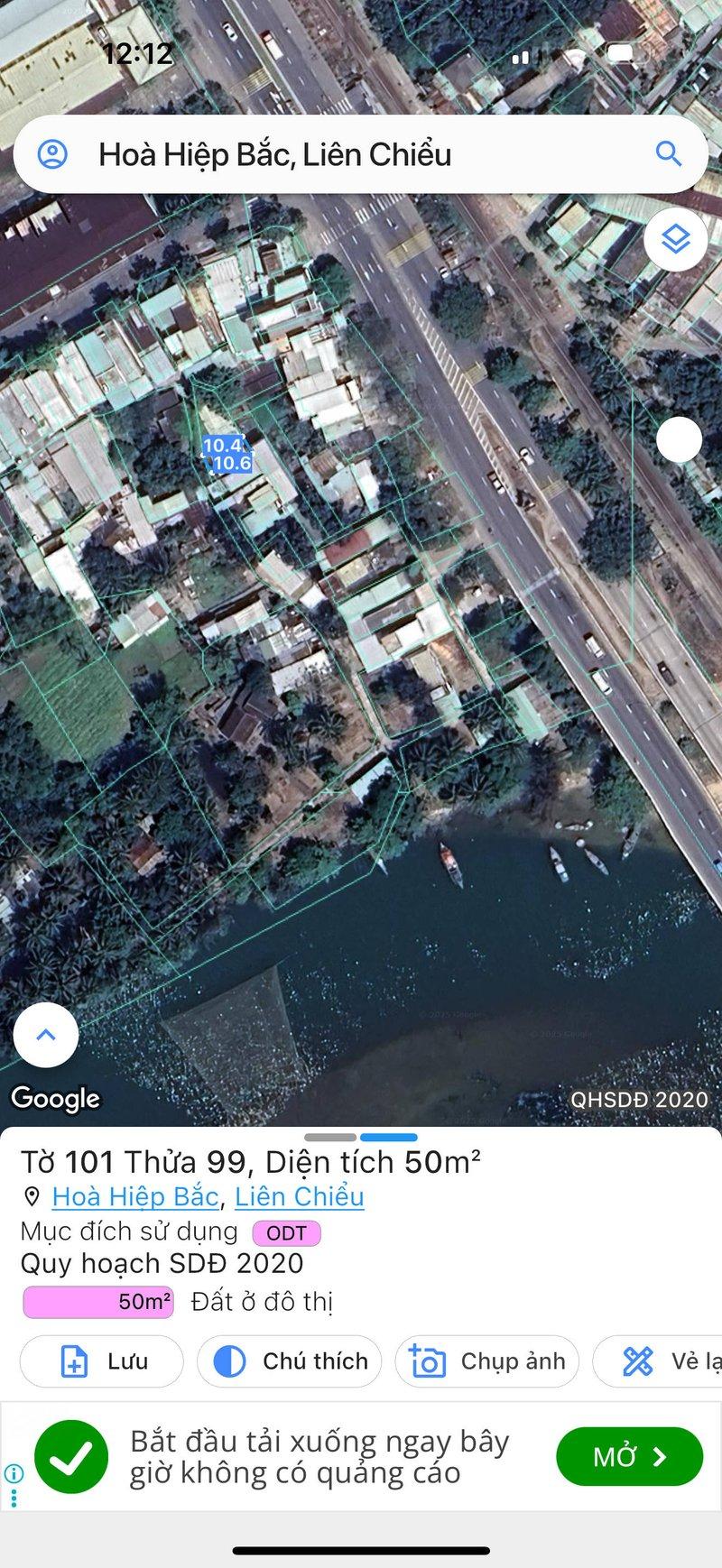722x1568 pixels.
Task: Save this plot with Lưu
Action: [x=102, y=1361]
